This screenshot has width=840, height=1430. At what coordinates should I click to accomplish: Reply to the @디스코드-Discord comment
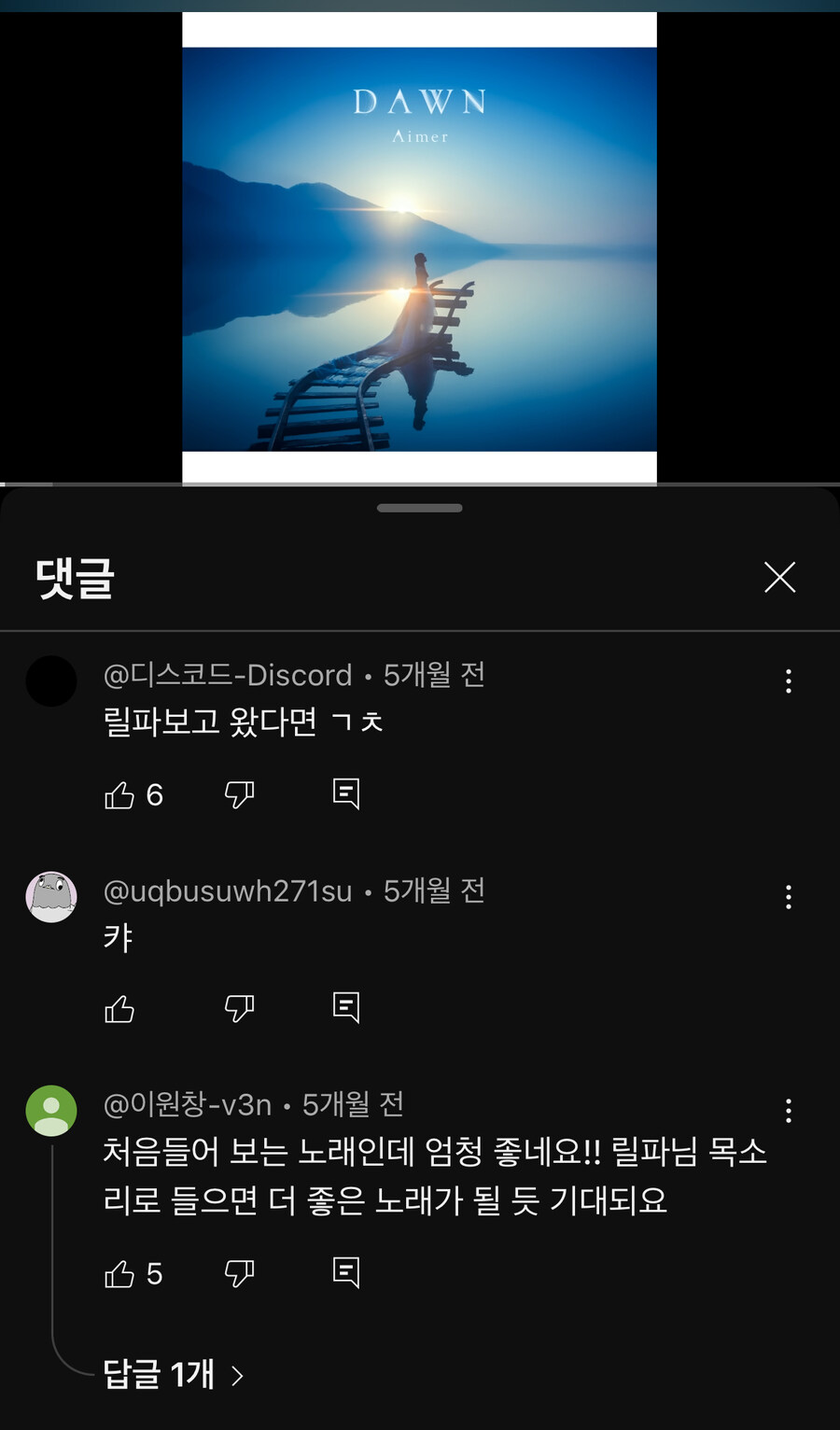tap(346, 793)
